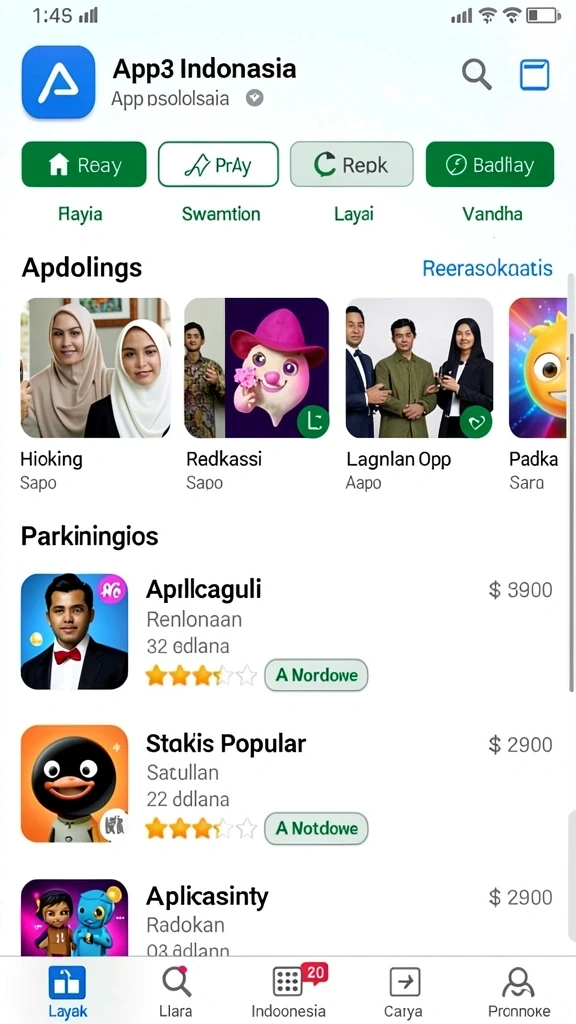The image size is (576, 1024).
Task: Select the Reay home button
Action: 84,165
